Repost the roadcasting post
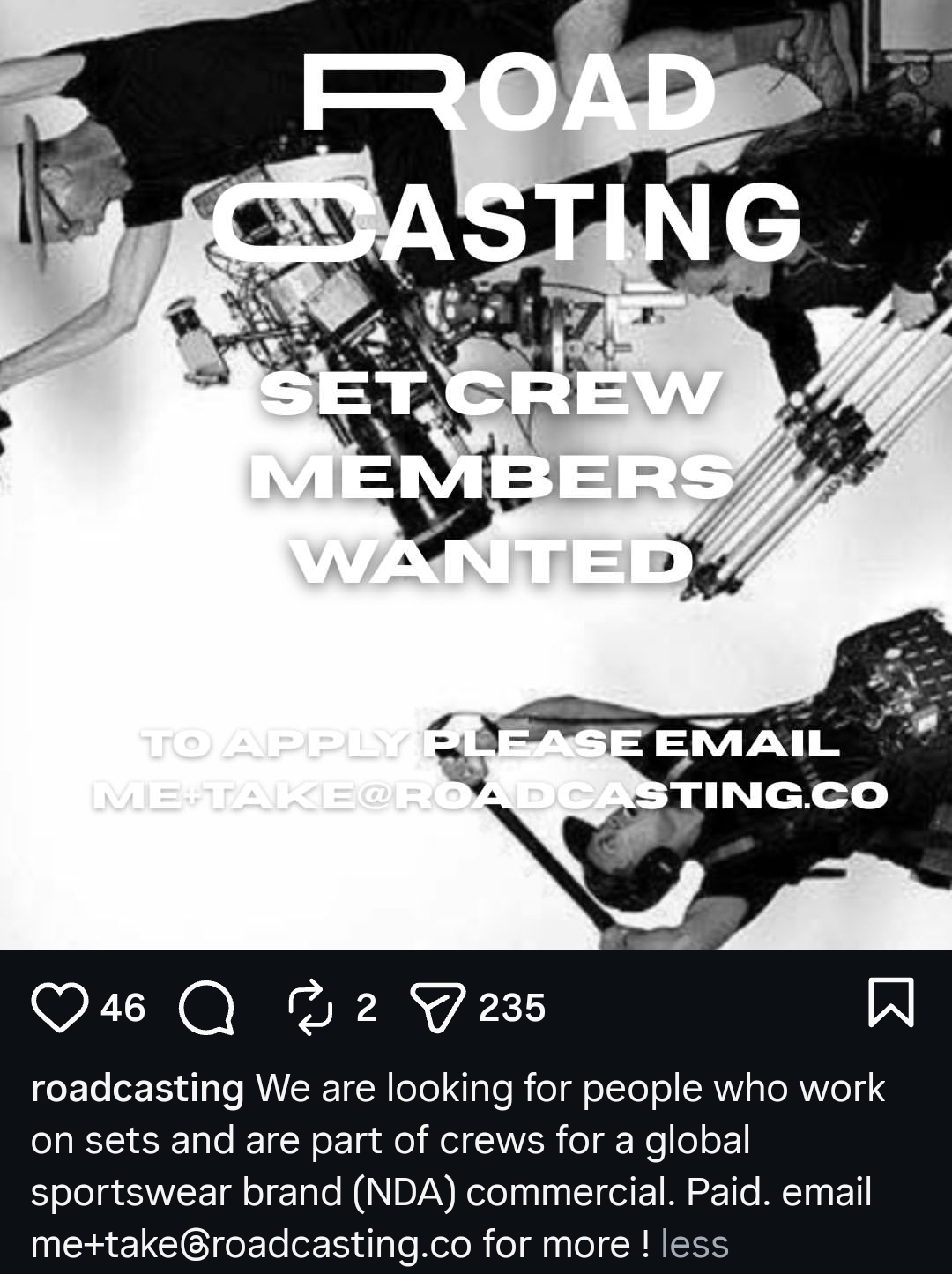 coord(308,1008)
